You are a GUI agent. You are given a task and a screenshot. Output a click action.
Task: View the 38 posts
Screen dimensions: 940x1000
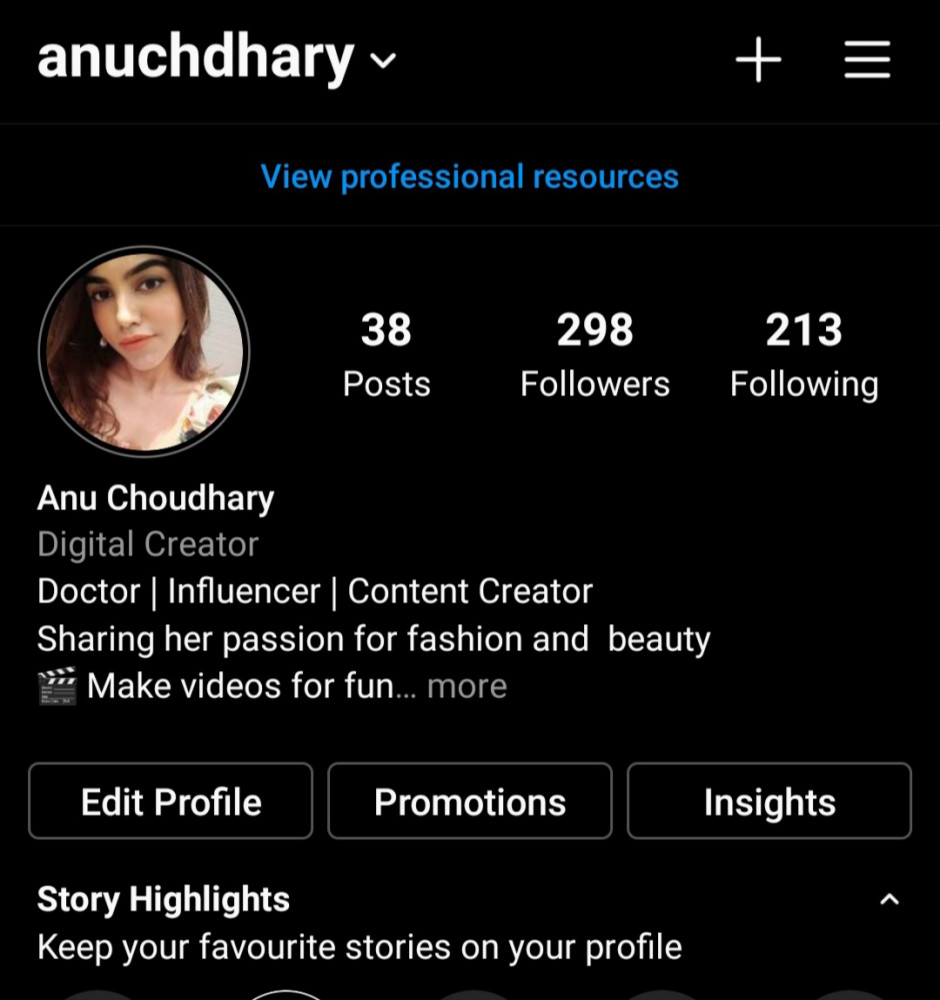click(386, 355)
